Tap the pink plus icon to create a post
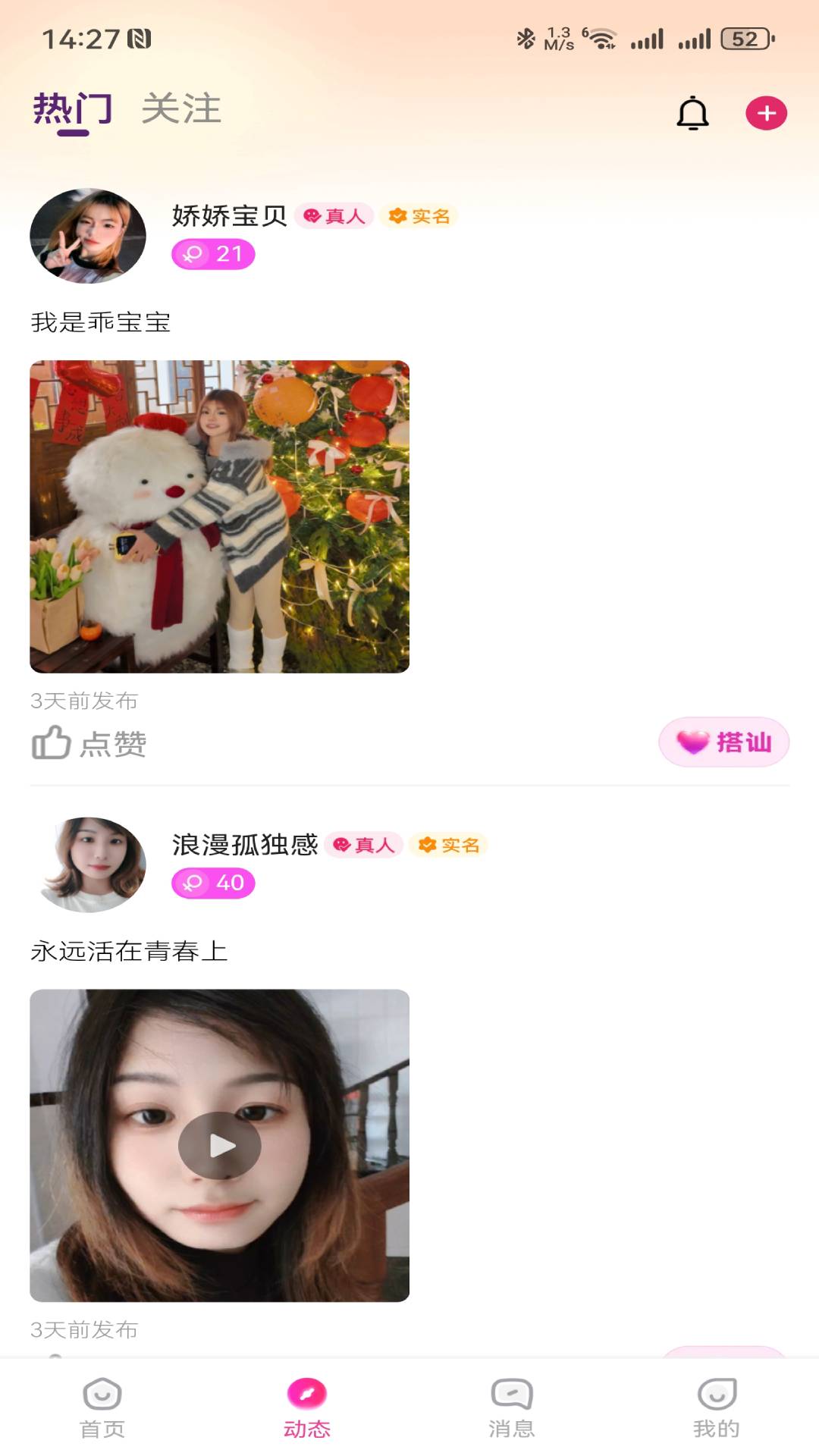The image size is (819, 1456). 766,111
